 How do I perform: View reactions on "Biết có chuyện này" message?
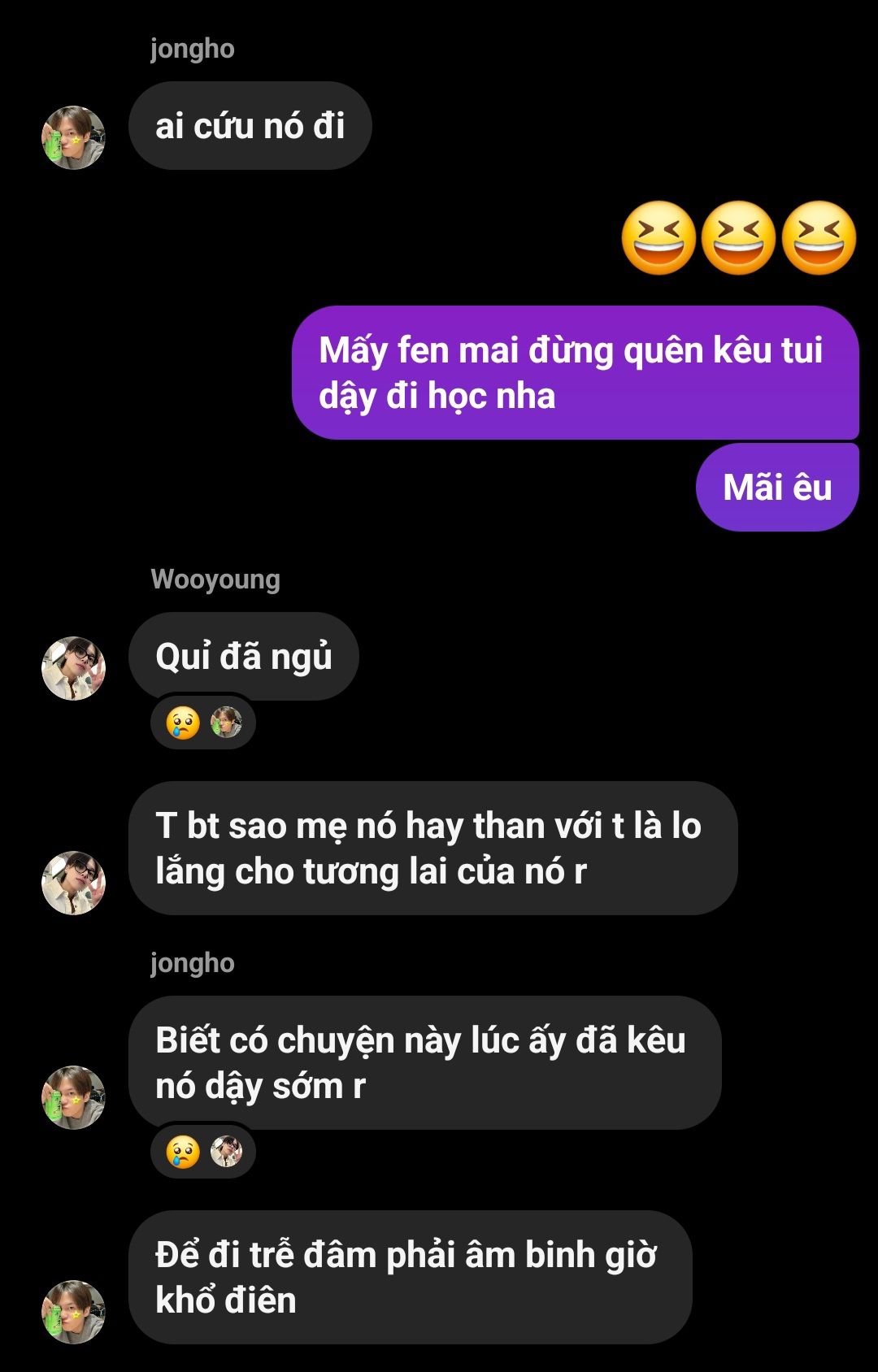[x=202, y=1151]
